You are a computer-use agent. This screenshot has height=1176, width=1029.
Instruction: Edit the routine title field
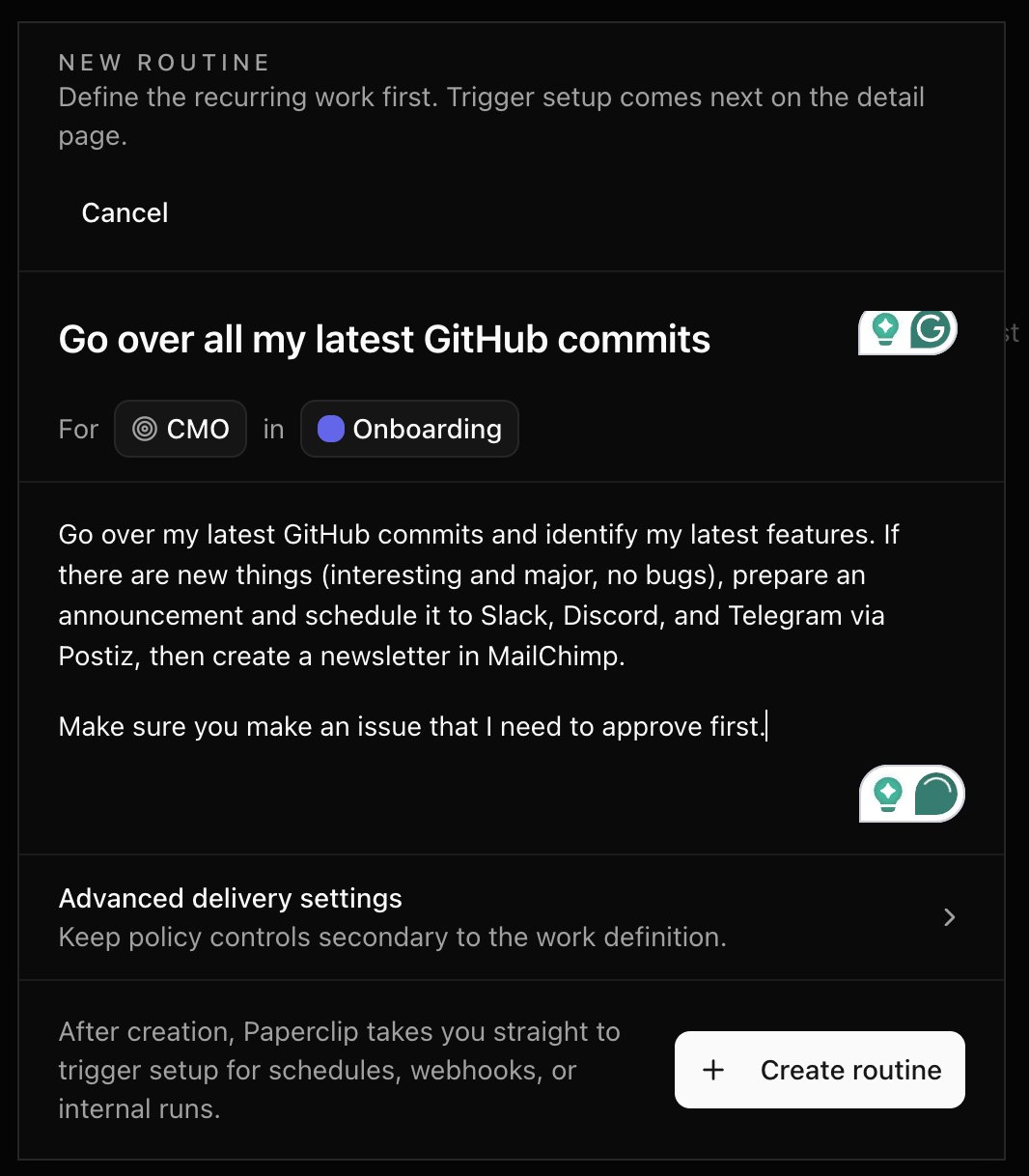[384, 340]
